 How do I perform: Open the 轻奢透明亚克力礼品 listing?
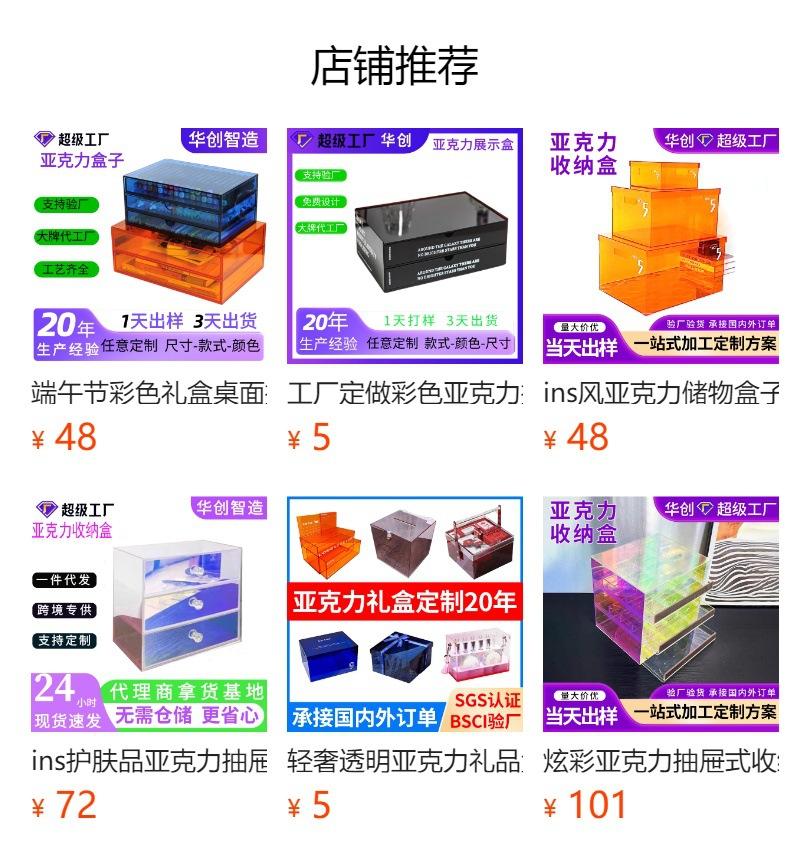[x=405, y=659]
